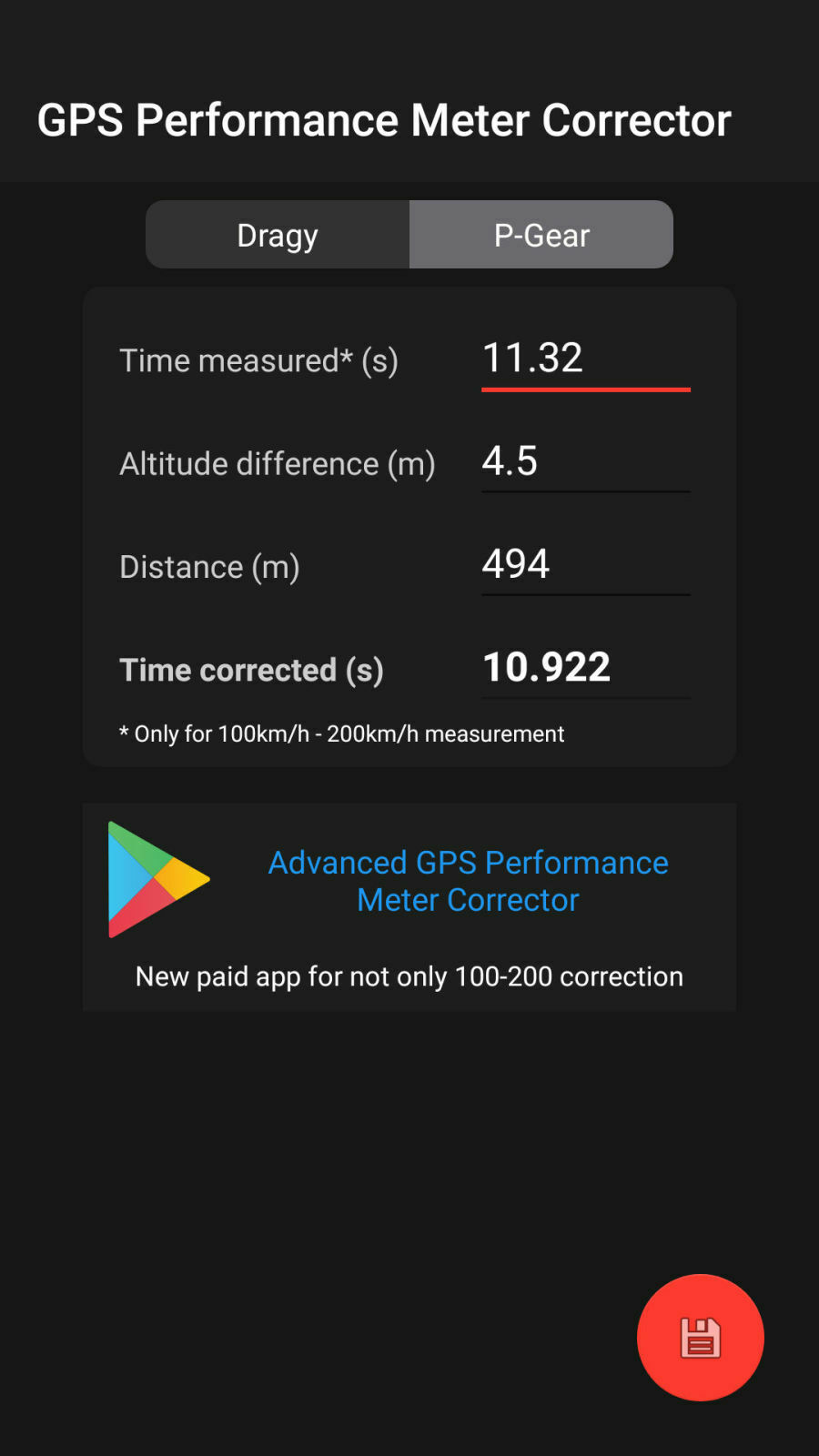Edit the Time measured field
819x1456 pixels.
point(585,359)
